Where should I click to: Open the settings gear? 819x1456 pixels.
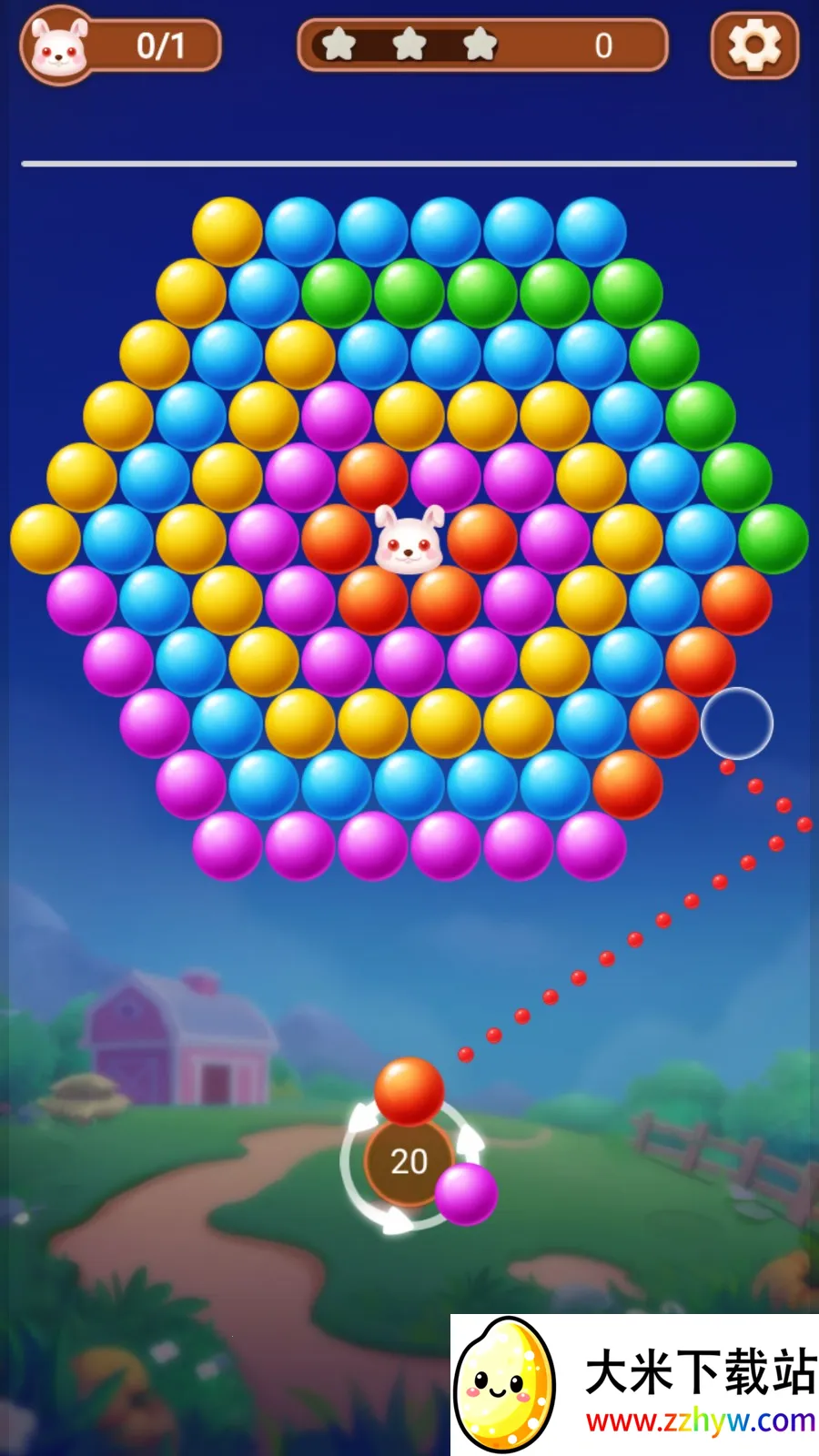click(754, 45)
